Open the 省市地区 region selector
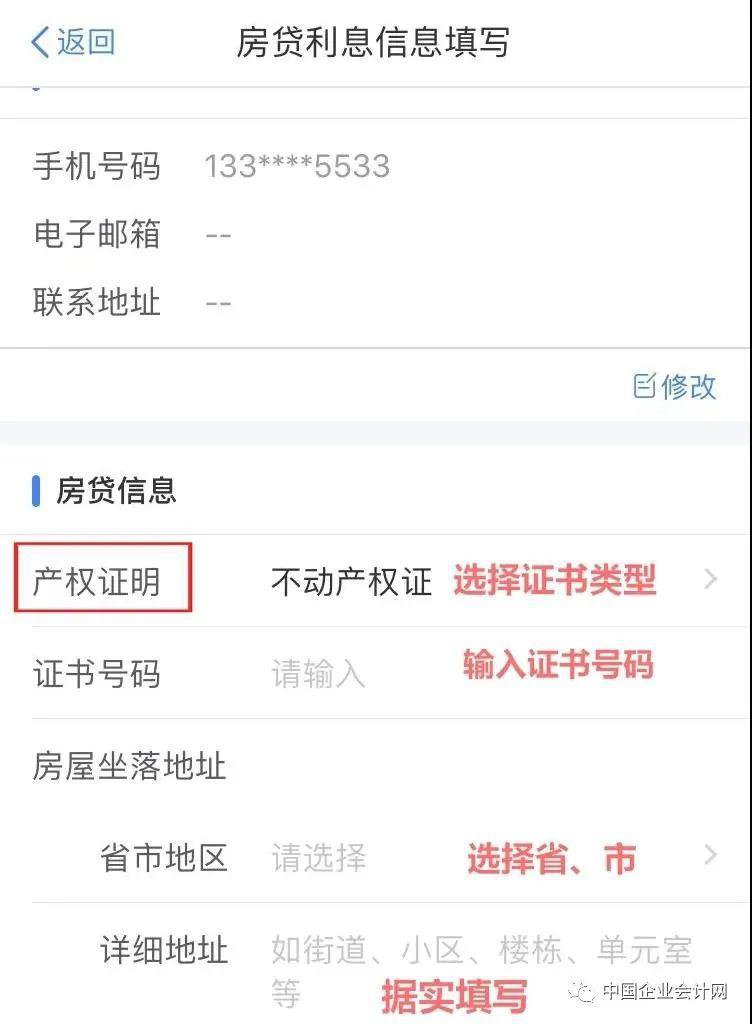This screenshot has width=752, height=1024. [490, 858]
